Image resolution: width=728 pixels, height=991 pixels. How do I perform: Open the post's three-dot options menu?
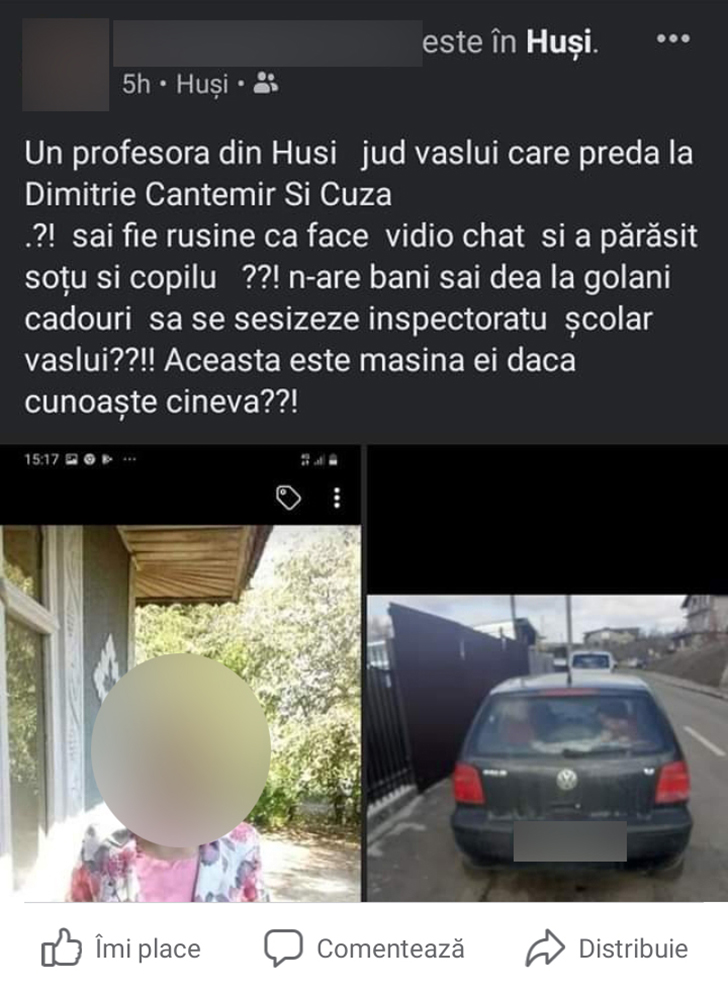672,39
